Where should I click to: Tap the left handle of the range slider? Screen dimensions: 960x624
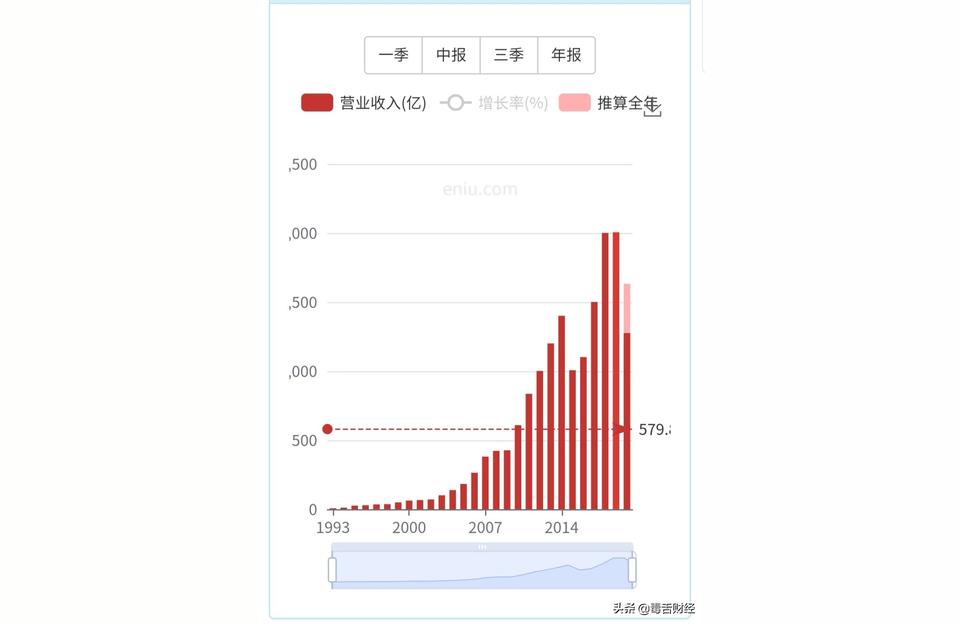click(x=332, y=570)
